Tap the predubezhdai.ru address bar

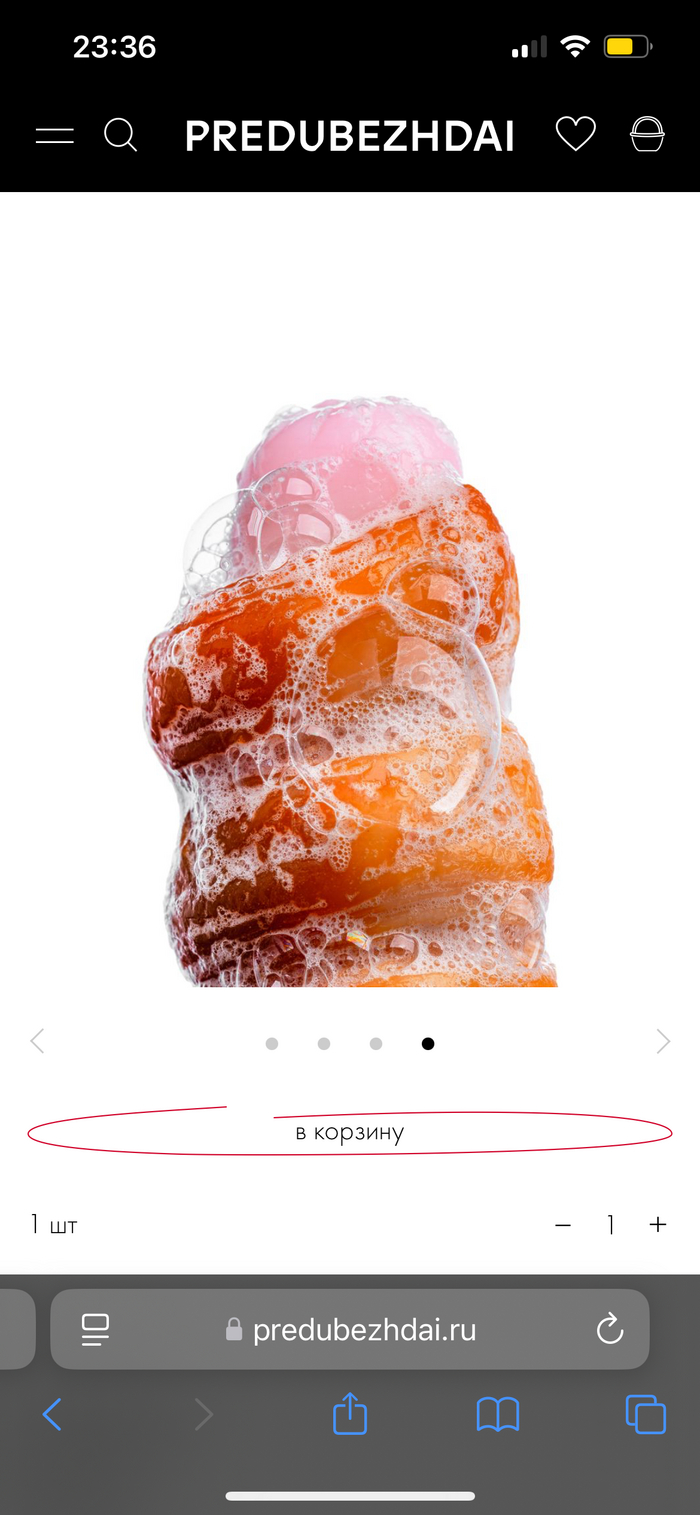[364, 1329]
